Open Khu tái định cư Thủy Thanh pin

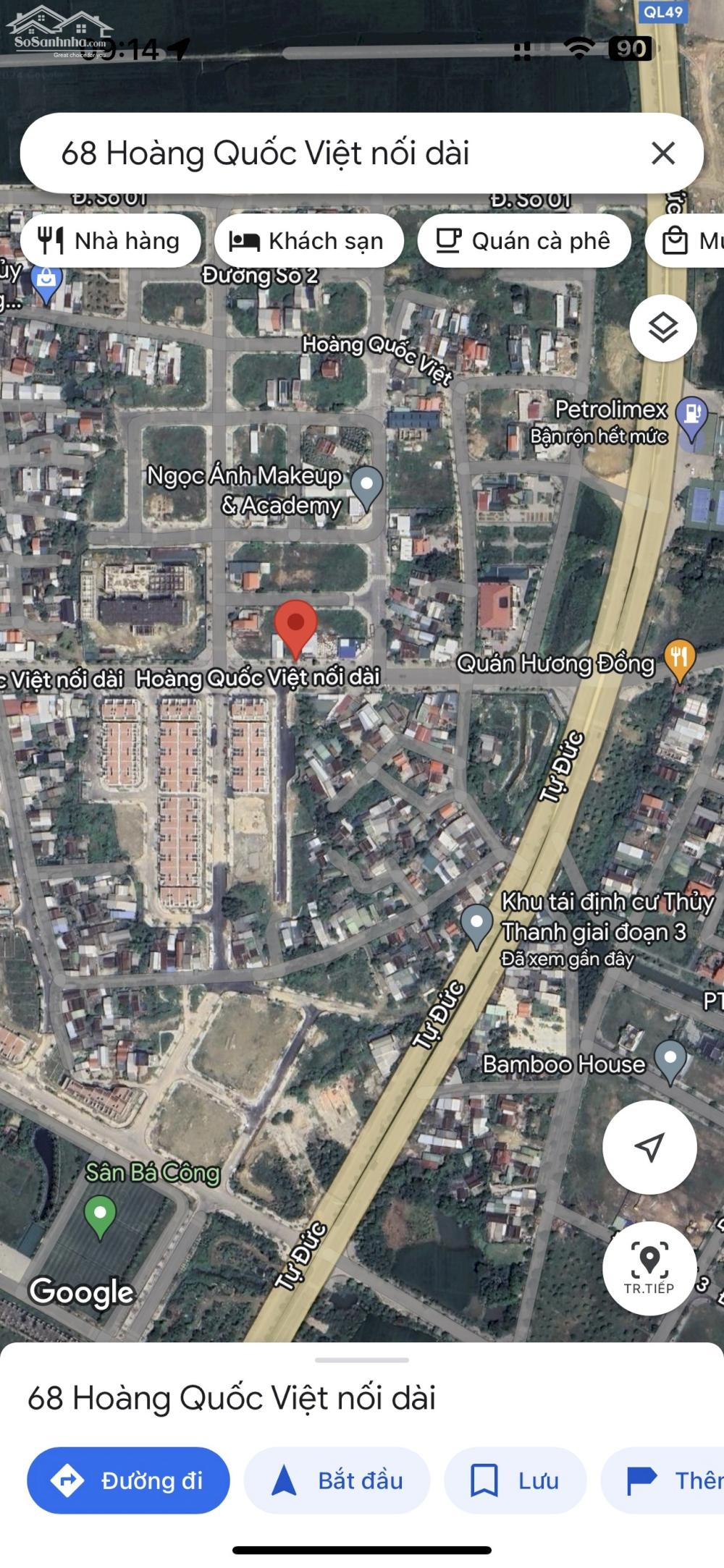click(476, 925)
